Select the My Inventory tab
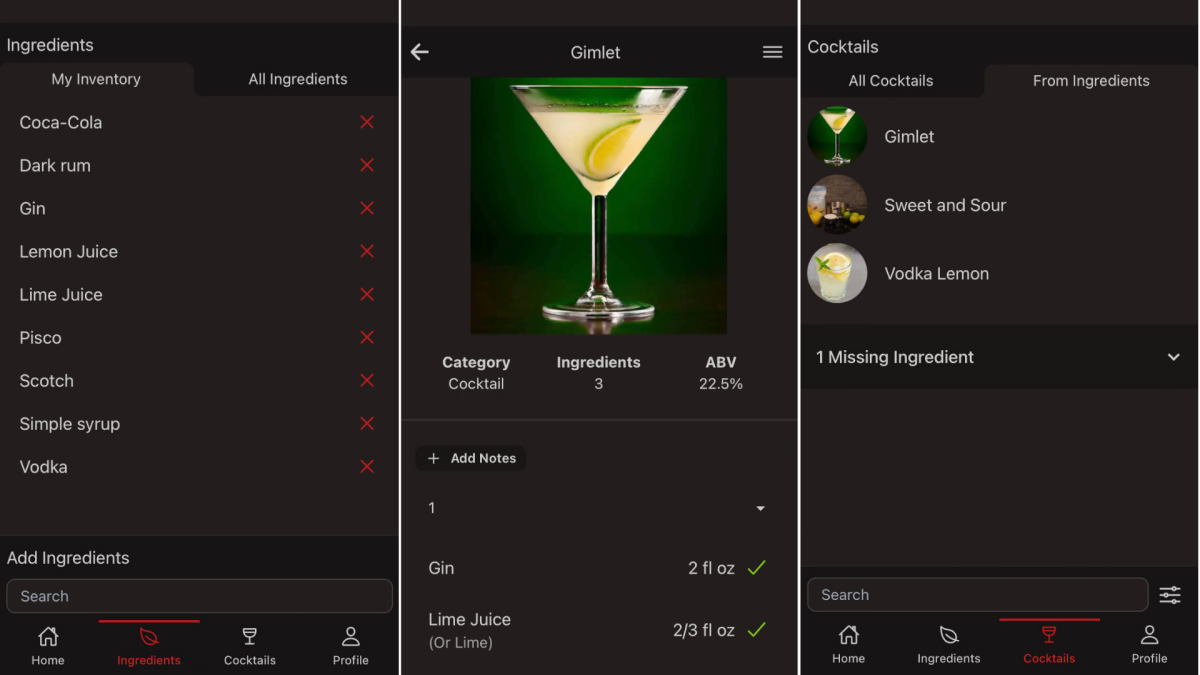The height and width of the screenshot is (675, 1200). point(96,79)
